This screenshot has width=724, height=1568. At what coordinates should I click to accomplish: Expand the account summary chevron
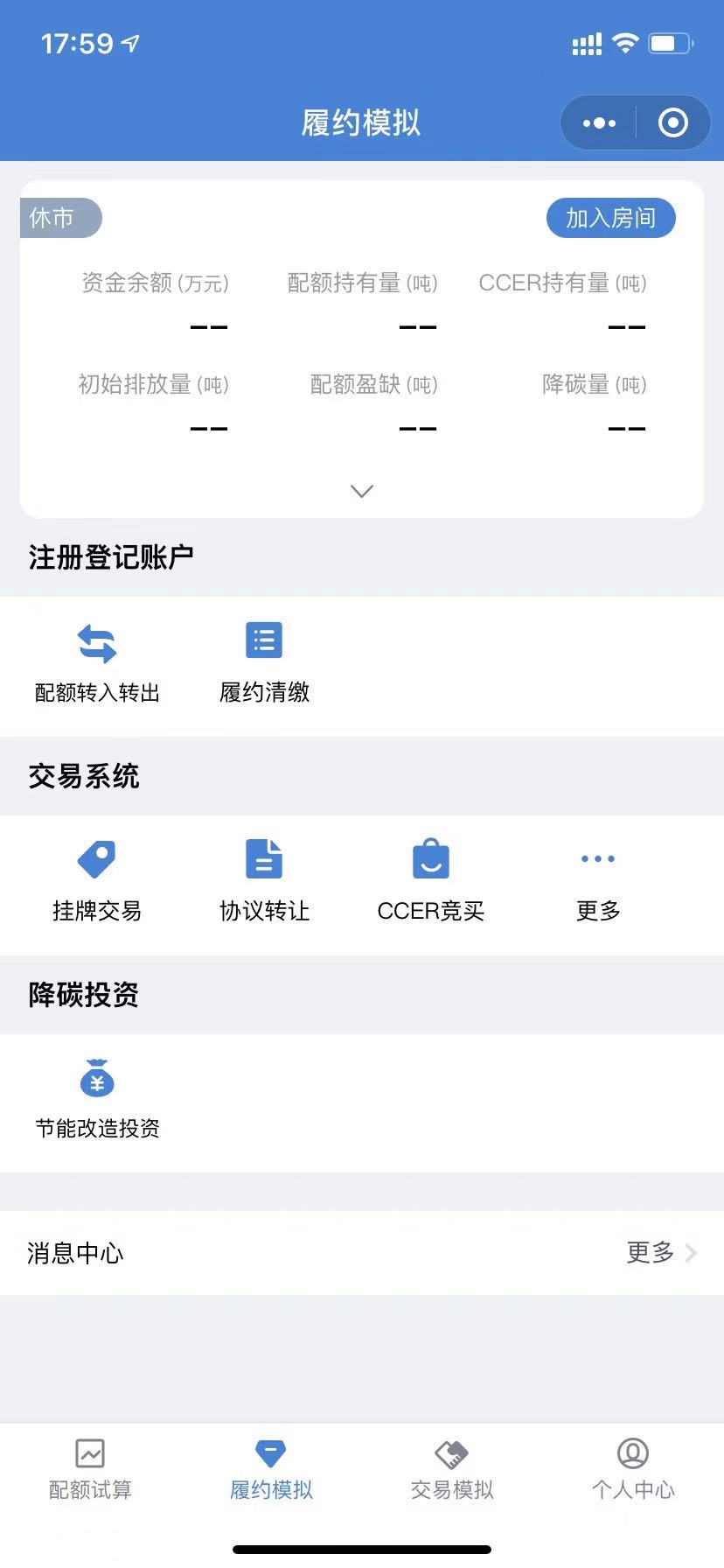click(x=361, y=491)
